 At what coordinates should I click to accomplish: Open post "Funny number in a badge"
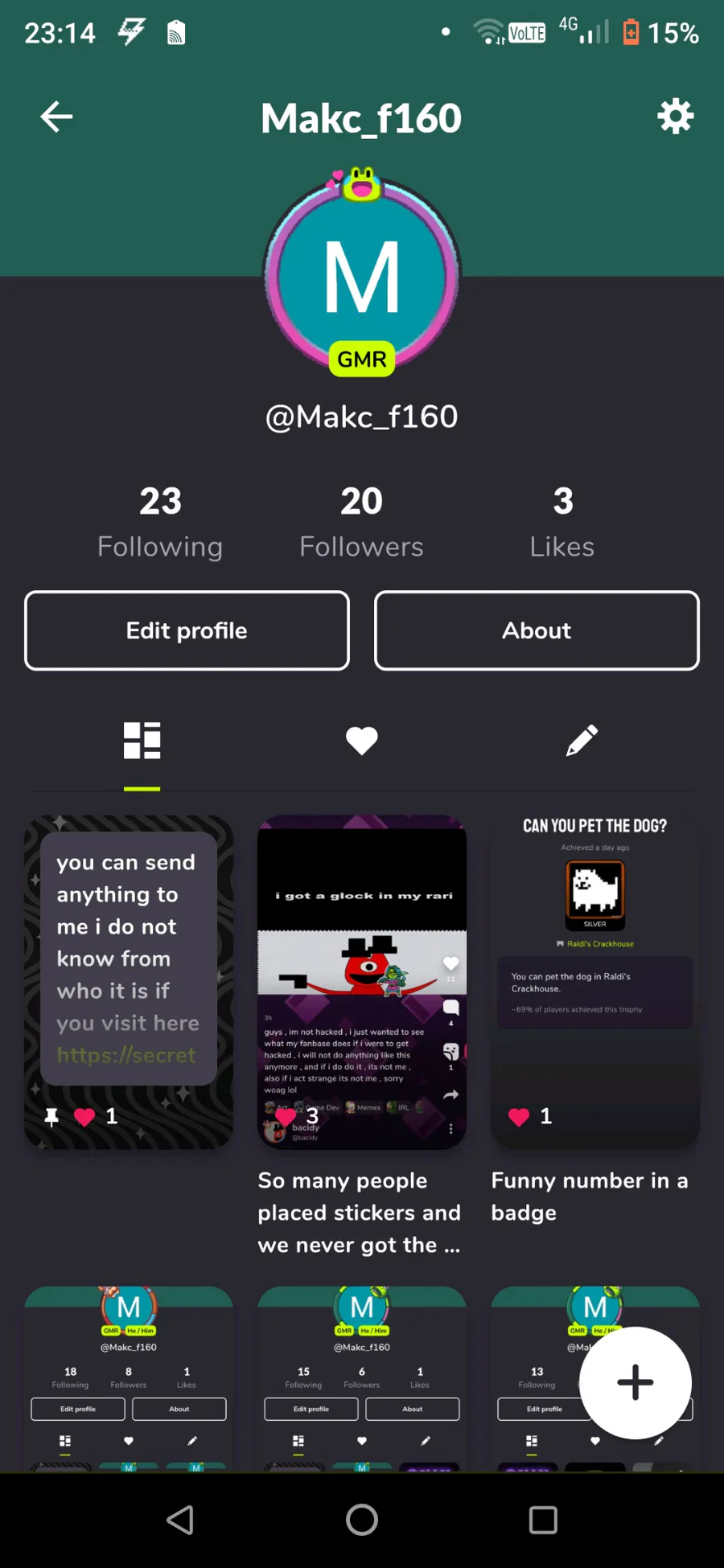pyautogui.click(x=595, y=1021)
